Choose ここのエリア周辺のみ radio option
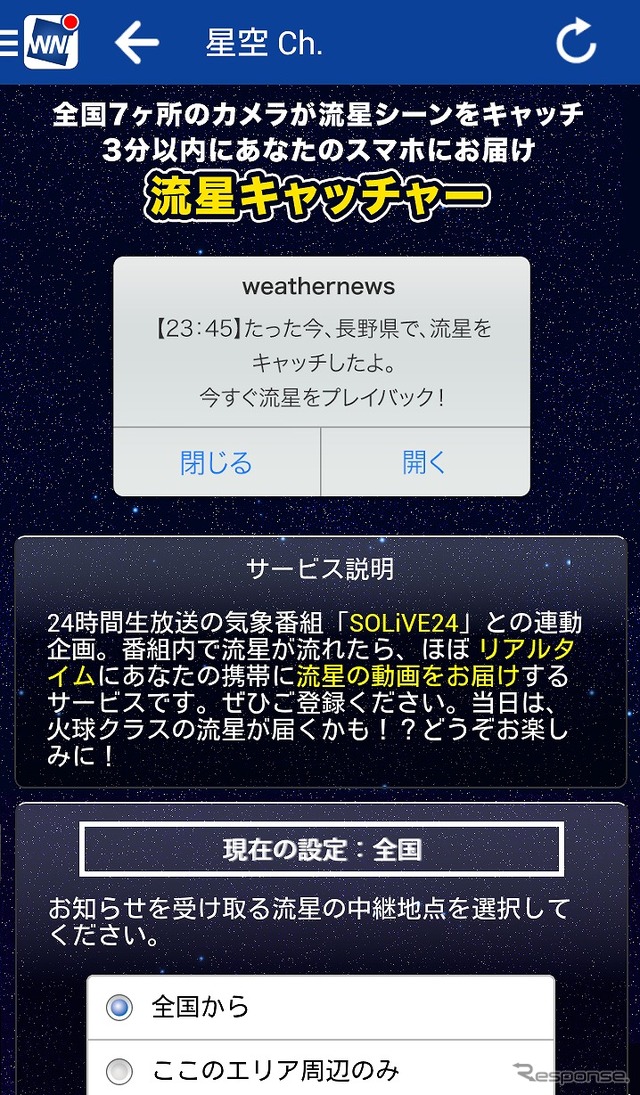640x1095 pixels. point(120,1071)
